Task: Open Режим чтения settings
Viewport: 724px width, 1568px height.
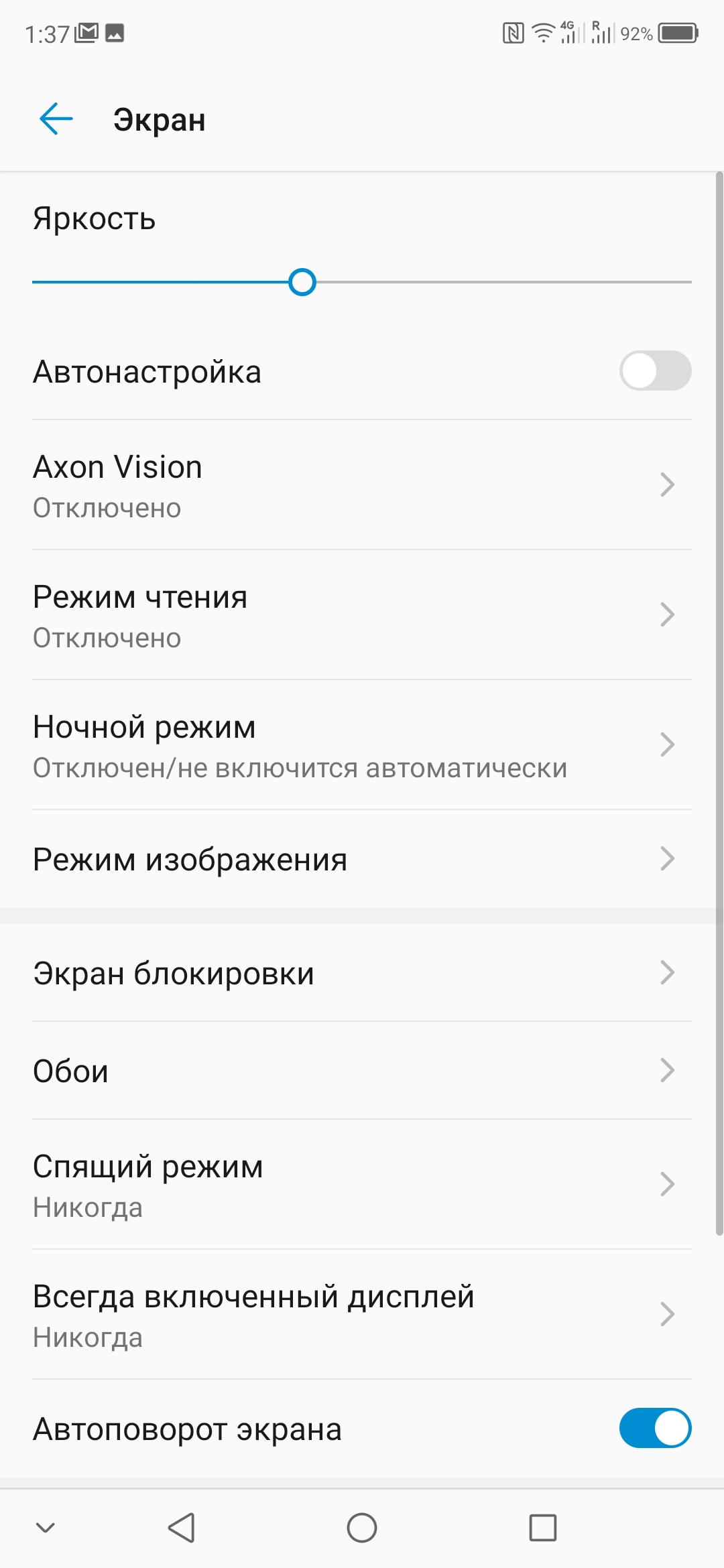Action: point(362,615)
